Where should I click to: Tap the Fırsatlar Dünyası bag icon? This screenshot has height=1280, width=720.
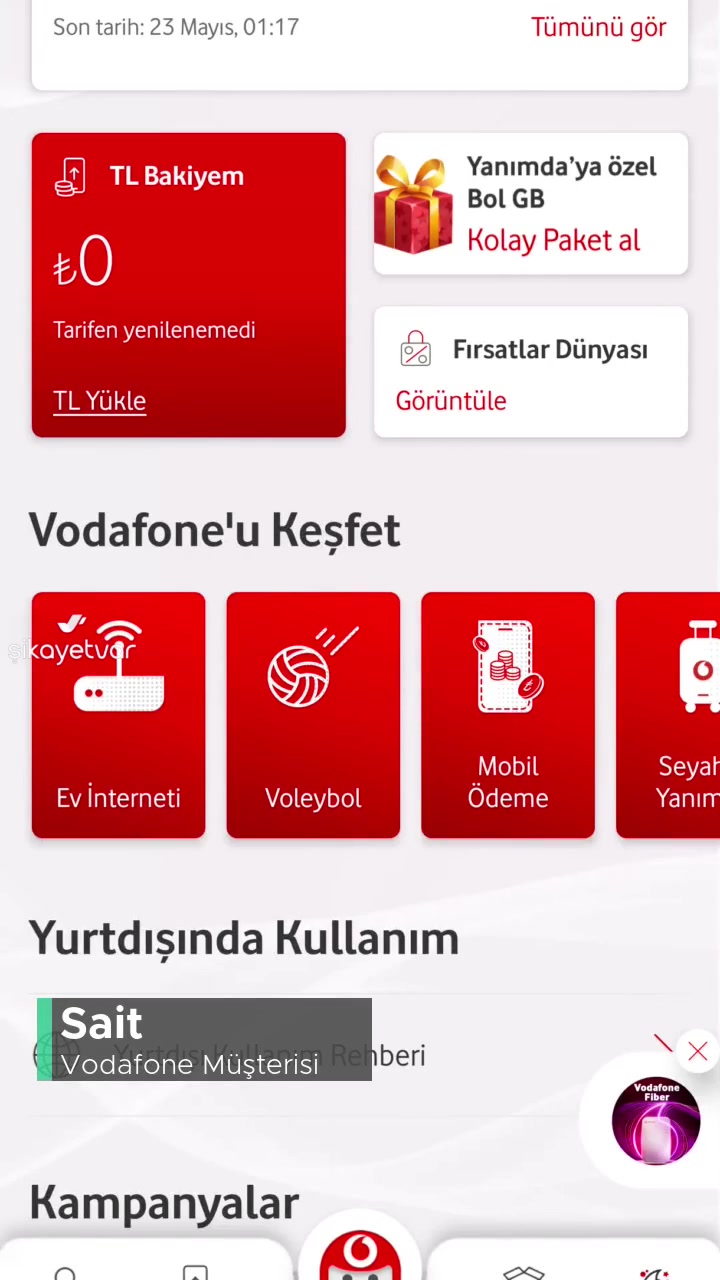[416, 349]
